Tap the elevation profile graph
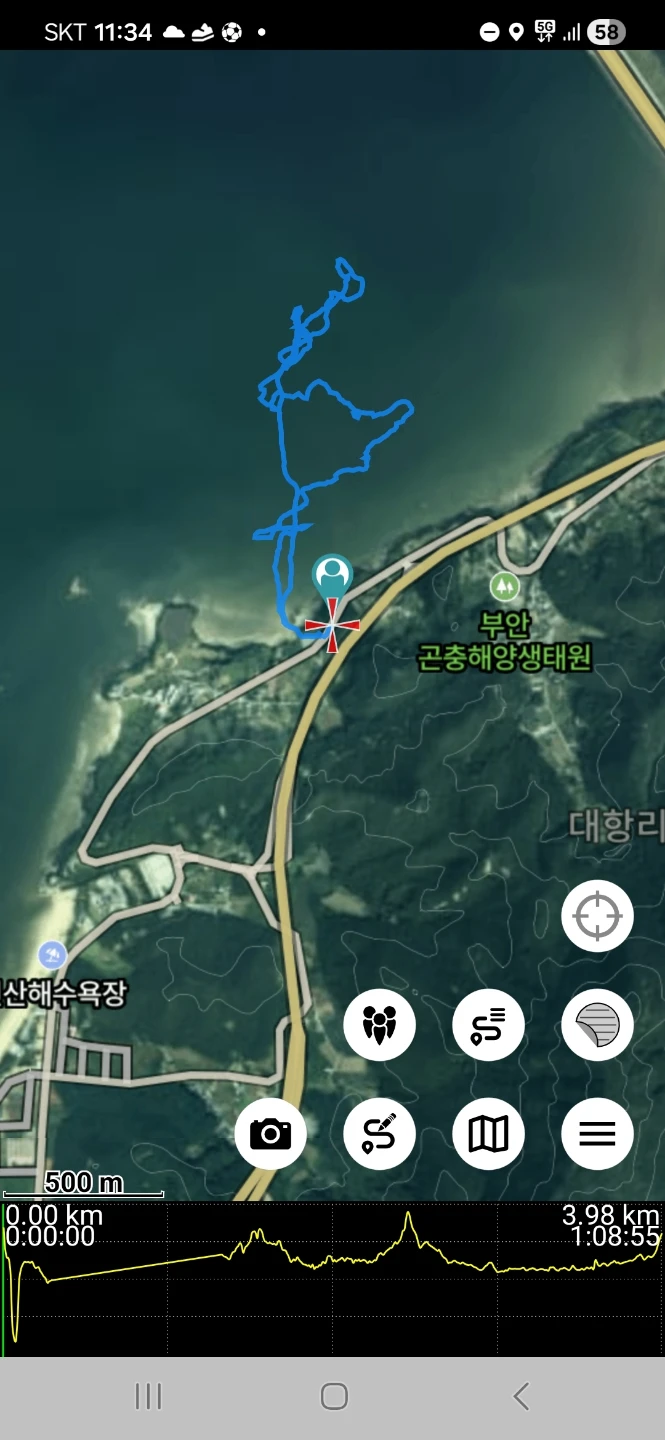The height and width of the screenshot is (1440, 665). [x=332, y=1279]
